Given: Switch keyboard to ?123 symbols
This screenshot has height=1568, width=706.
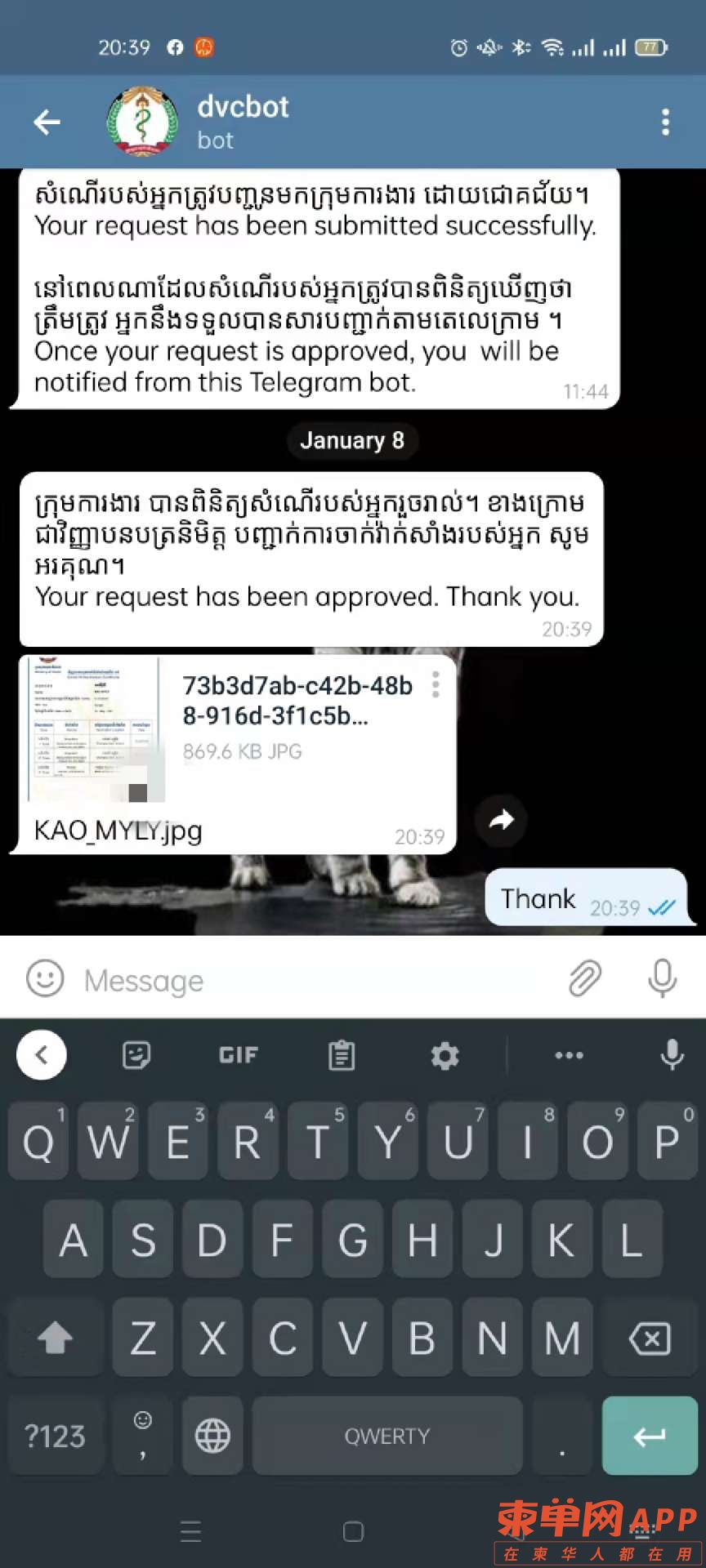Looking at the screenshot, I should coord(55,1437).
